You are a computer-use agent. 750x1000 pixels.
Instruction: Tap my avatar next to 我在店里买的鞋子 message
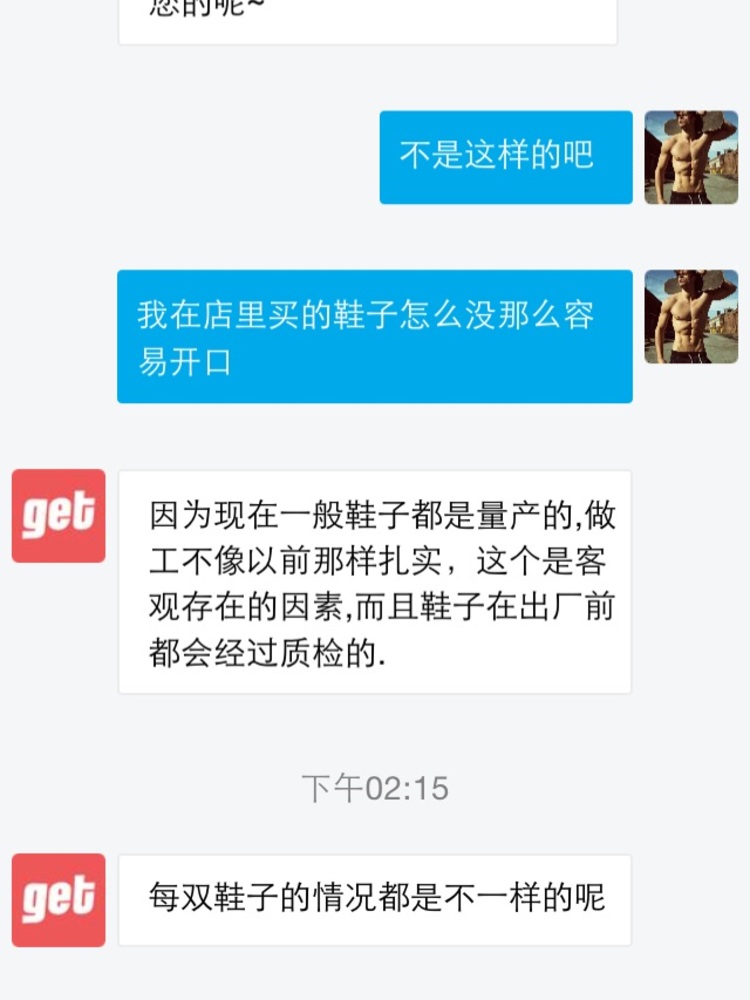click(691, 316)
